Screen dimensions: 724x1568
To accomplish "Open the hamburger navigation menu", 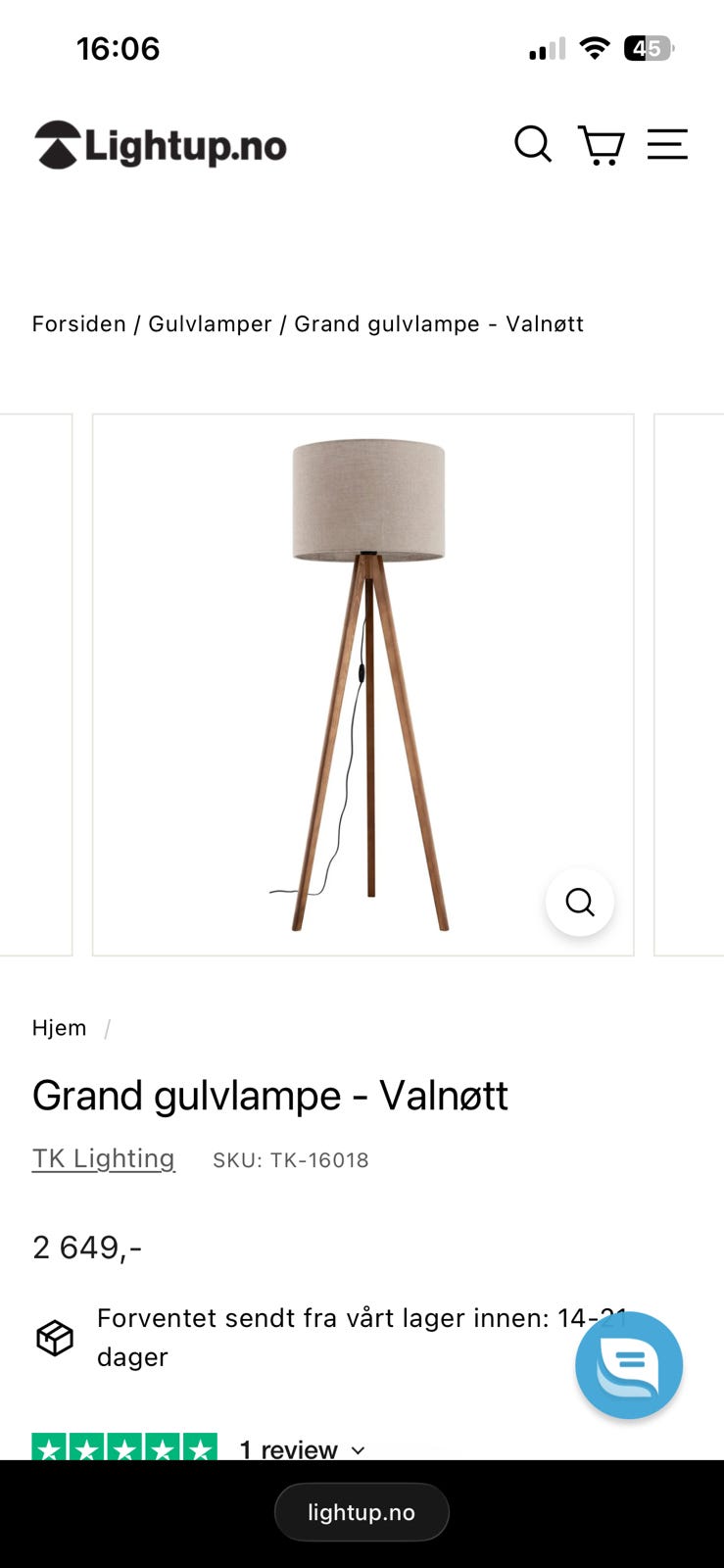I will pyautogui.click(x=669, y=144).
